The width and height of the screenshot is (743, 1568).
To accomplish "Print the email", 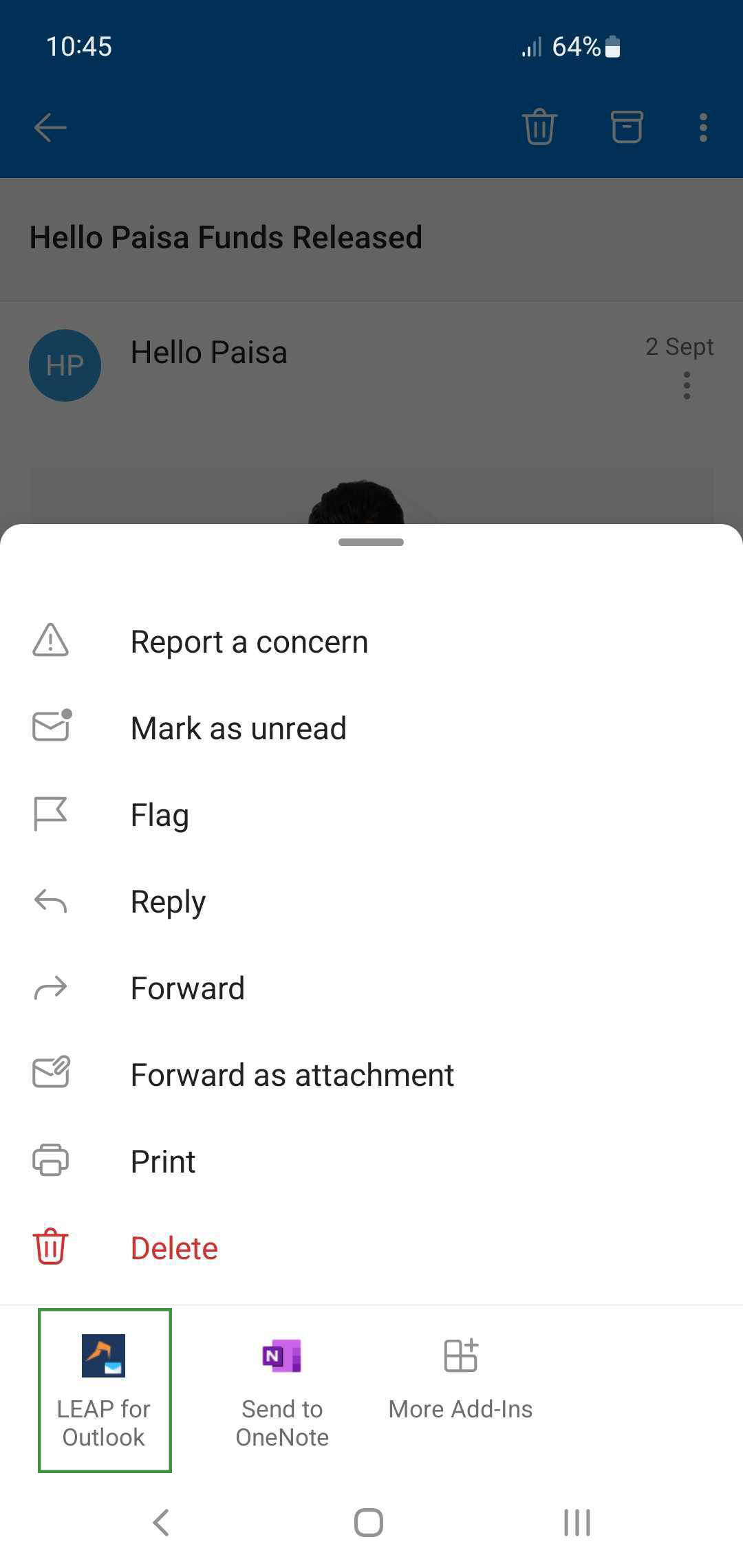I will [162, 1160].
